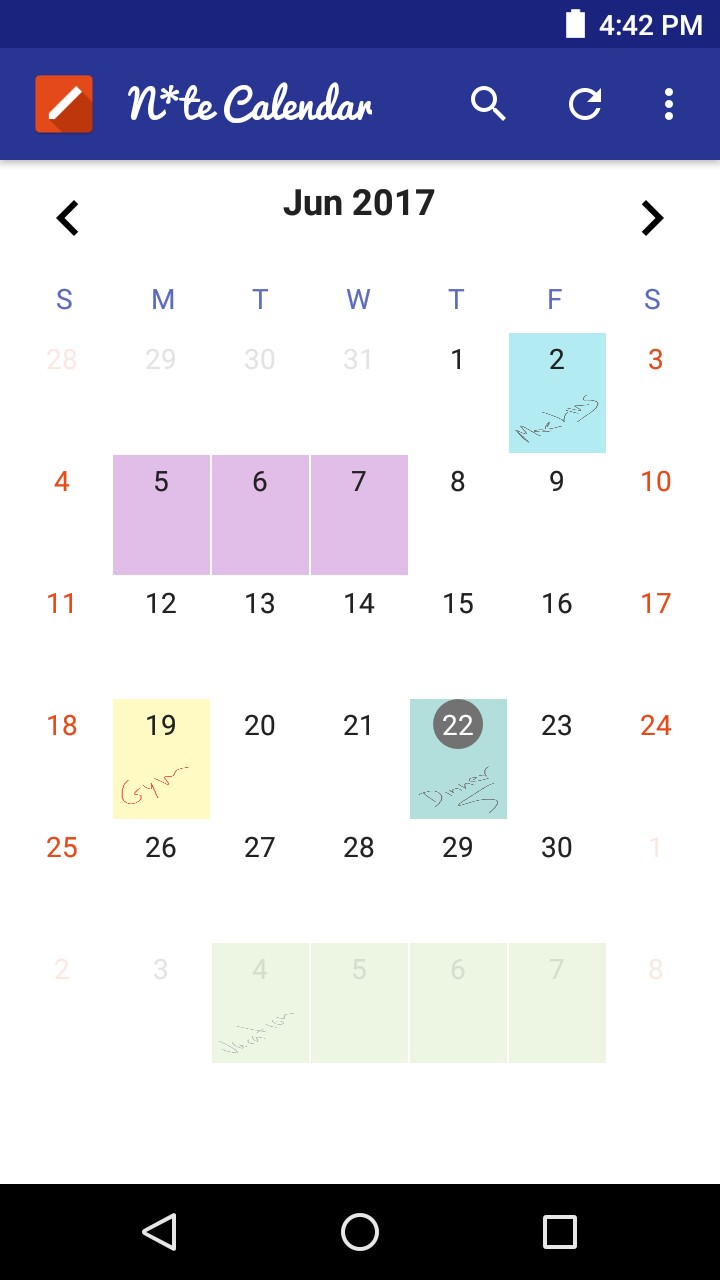The width and height of the screenshot is (720, 1280).
Task: Open June 19 with the Gym note
Action: (x=161, y=759)
